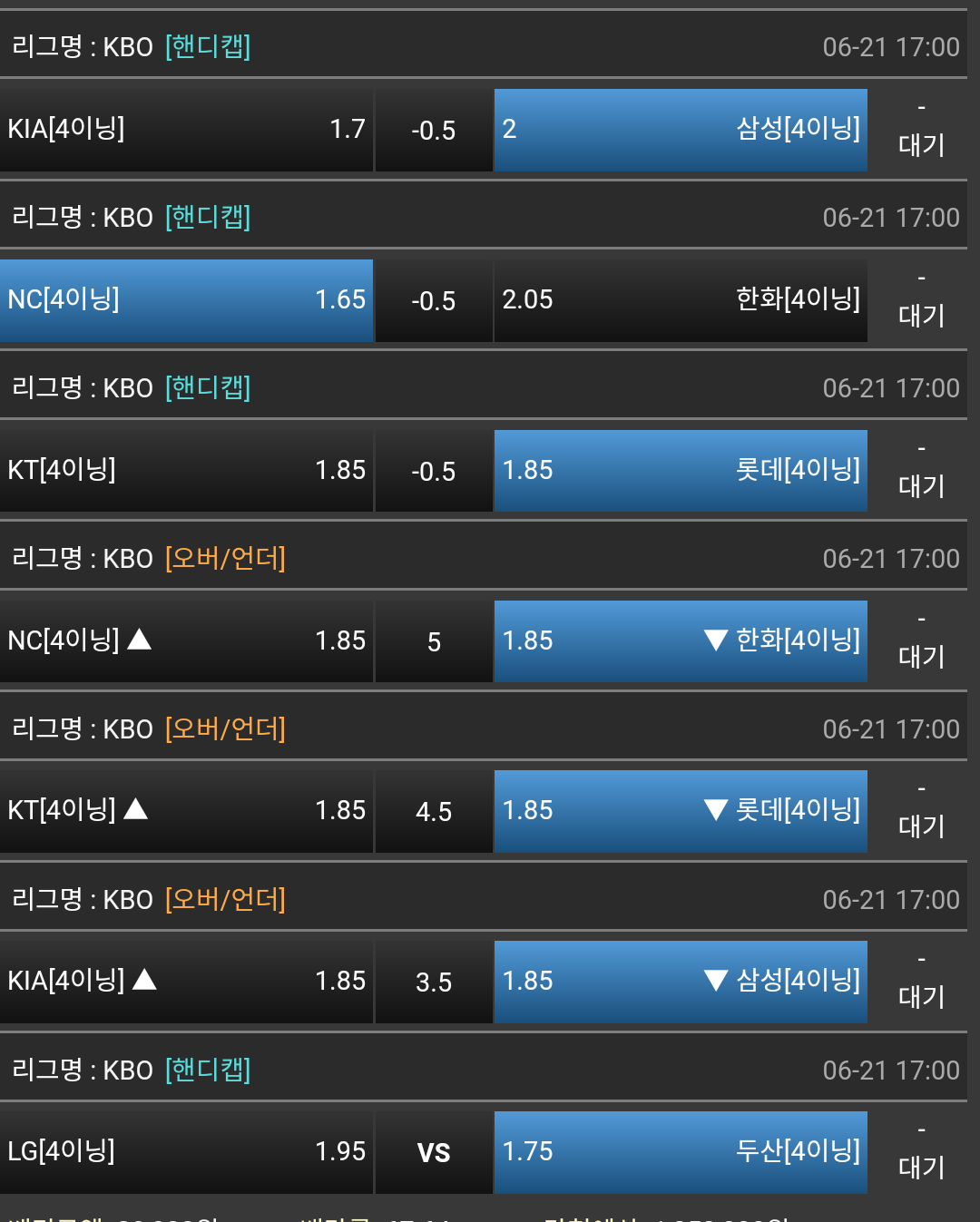Tap KIA over 3.5 option
Screen dimensions: 980x1222
pos(186,982)
